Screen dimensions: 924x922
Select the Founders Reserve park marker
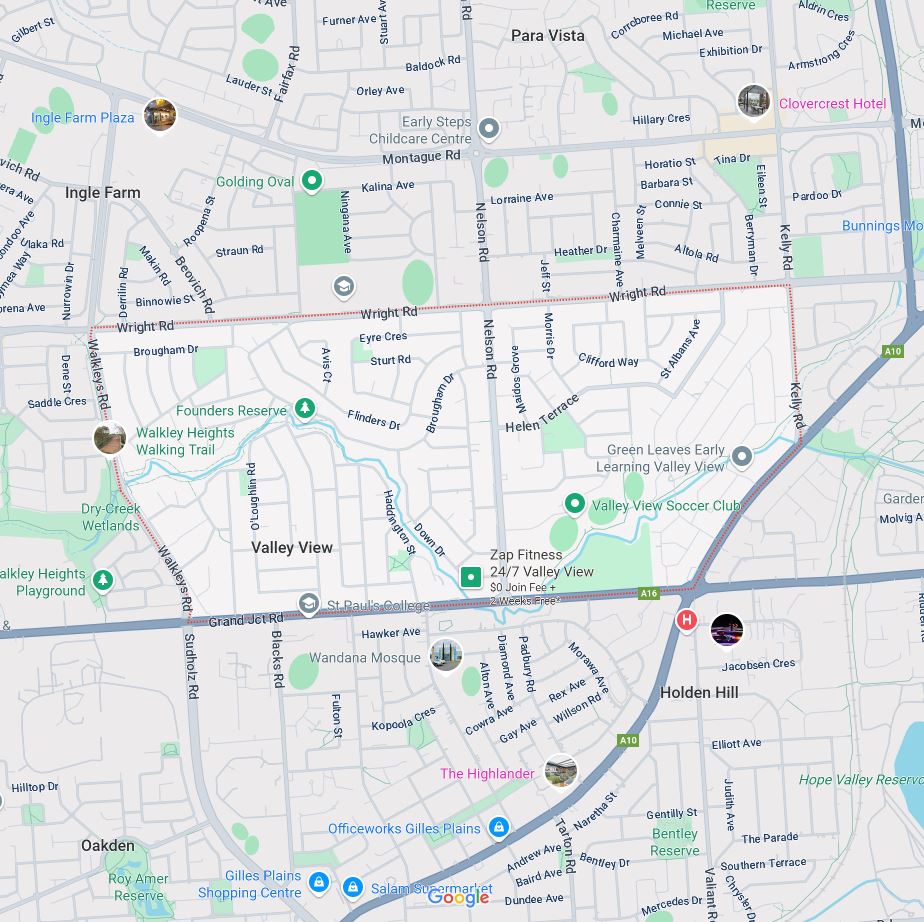[x=305, y=408]
